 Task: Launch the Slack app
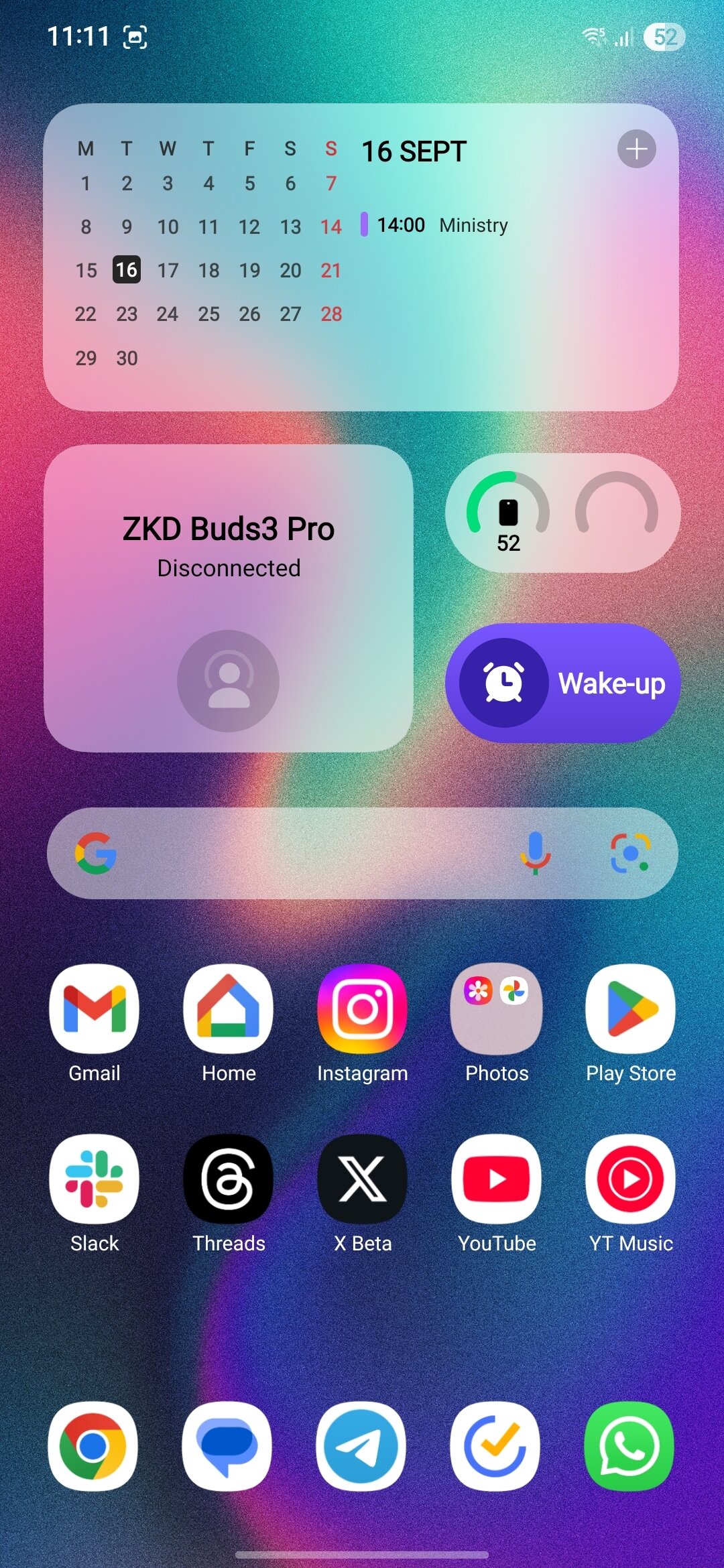pos(94,1179)
